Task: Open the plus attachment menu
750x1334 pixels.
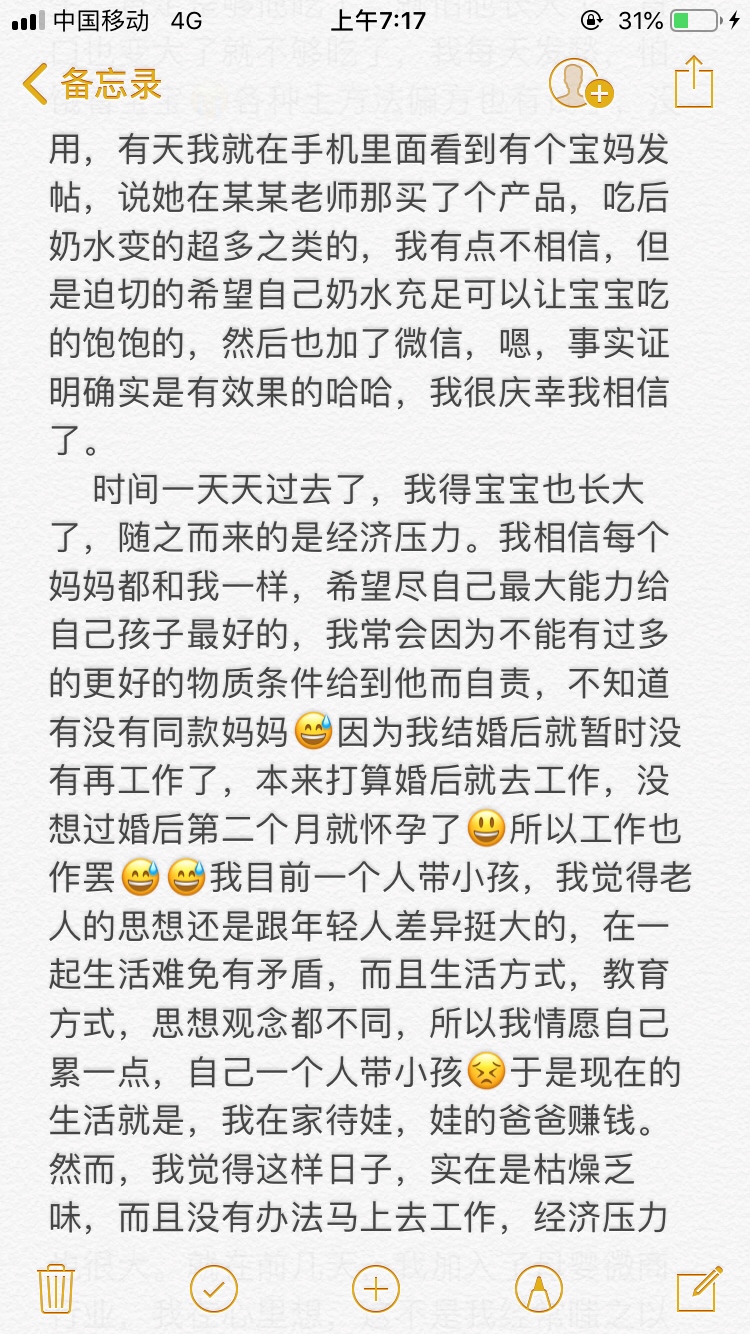Action: (x=375, y=1288)
